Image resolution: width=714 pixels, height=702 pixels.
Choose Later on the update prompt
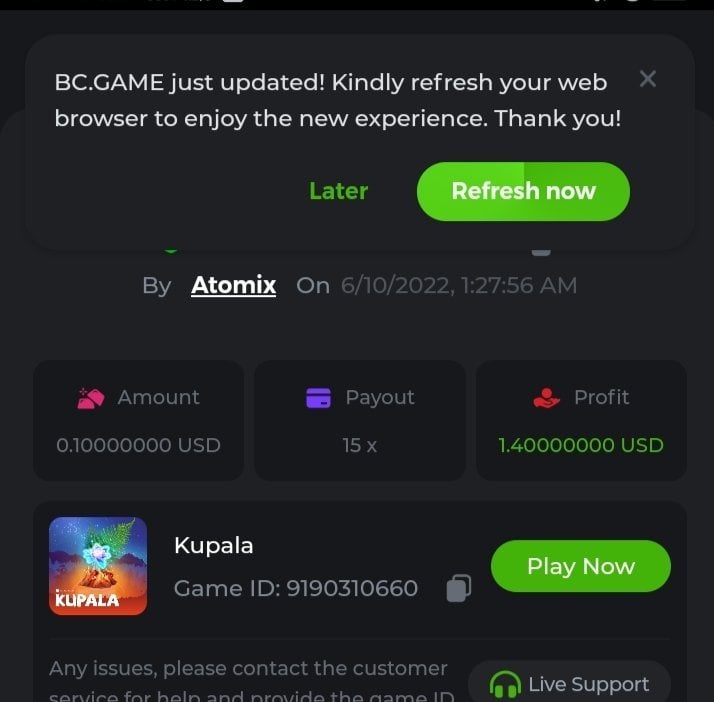[x=338, y=191]
